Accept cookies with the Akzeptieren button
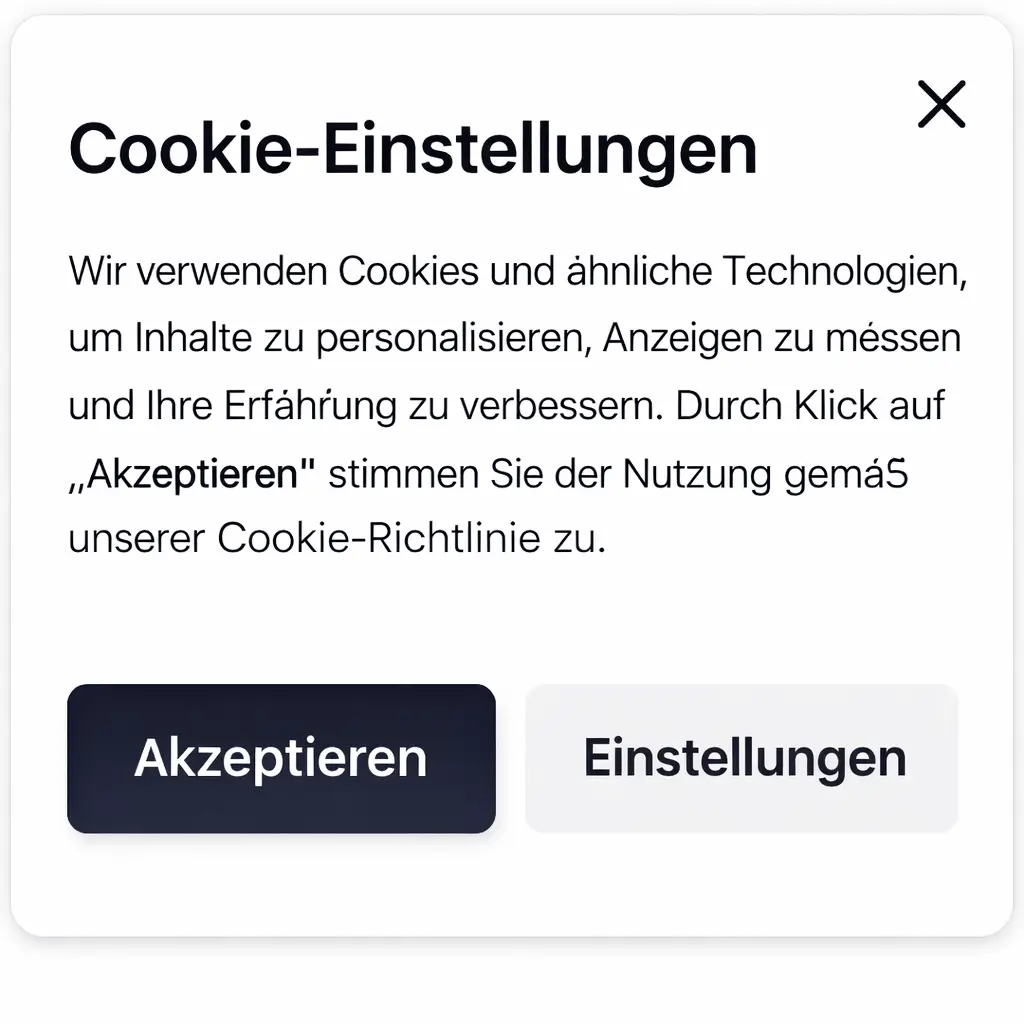This screenshot has width=1024, height=1024. 281,758
